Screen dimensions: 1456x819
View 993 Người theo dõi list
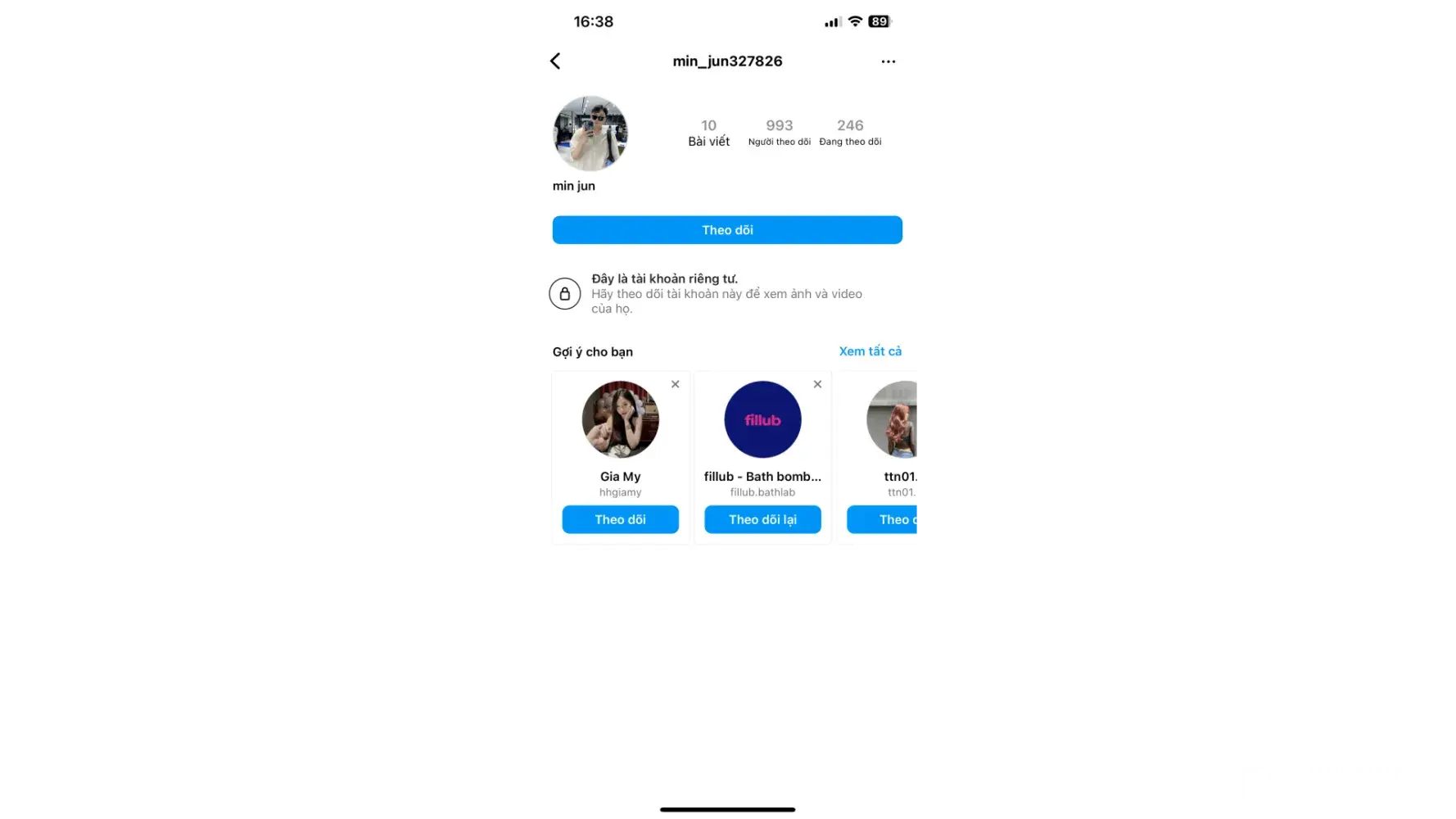click(779, 133)
